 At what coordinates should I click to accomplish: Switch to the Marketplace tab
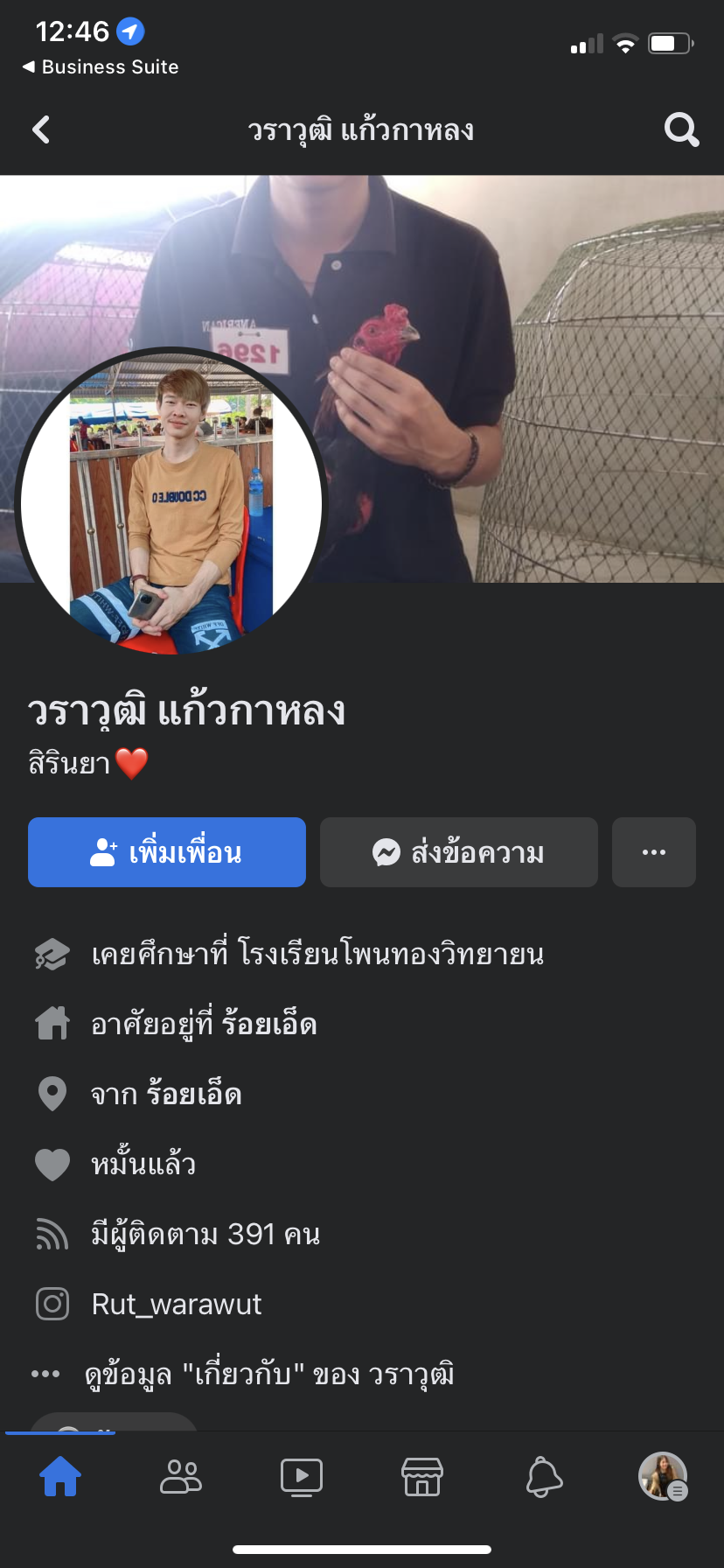tap(422, 1478)
